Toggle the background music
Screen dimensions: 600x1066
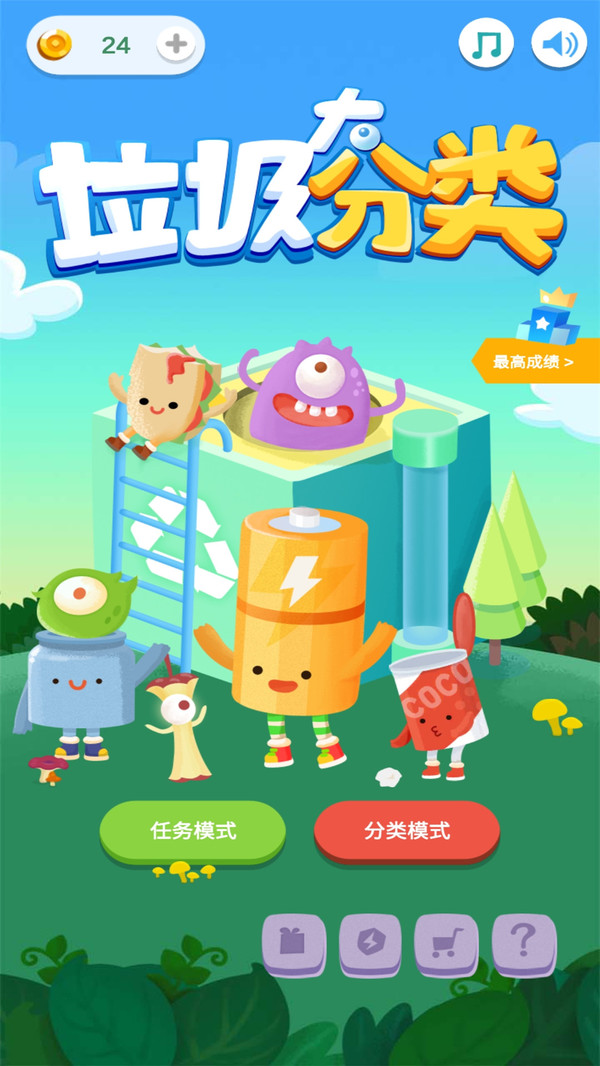[x=486, y=44]
